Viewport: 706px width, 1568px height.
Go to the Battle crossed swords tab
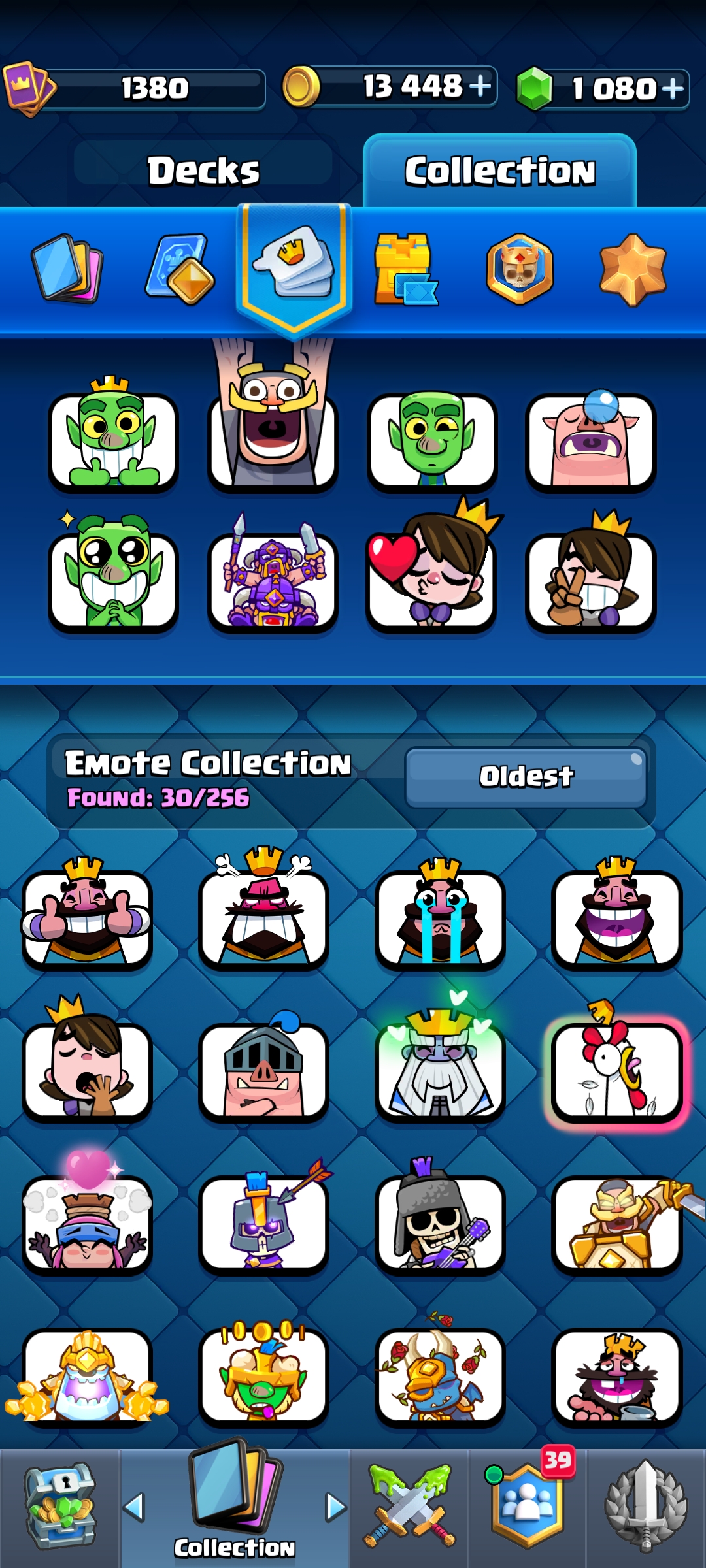[x=410, y=1508]
